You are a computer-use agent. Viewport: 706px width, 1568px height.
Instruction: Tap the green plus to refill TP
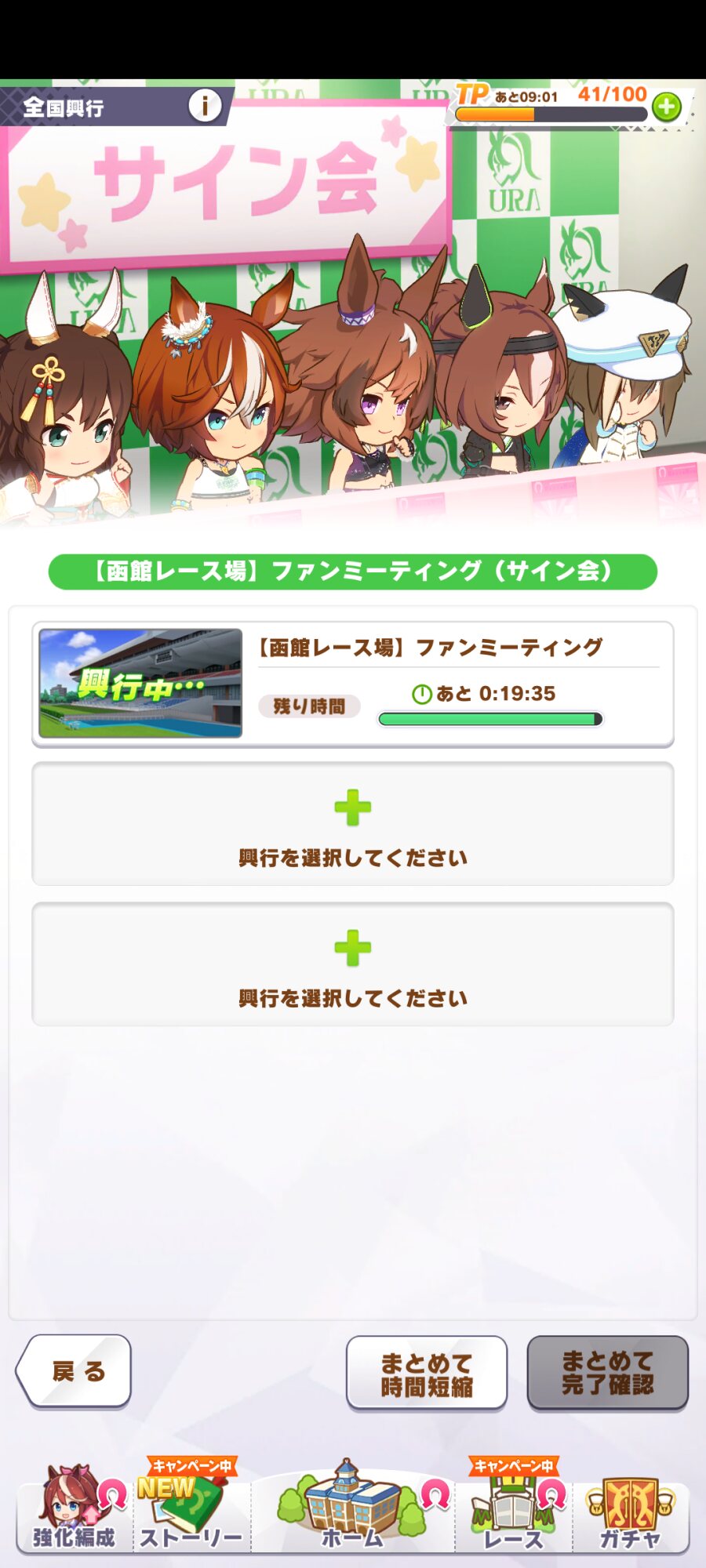(x=667, y=106)
